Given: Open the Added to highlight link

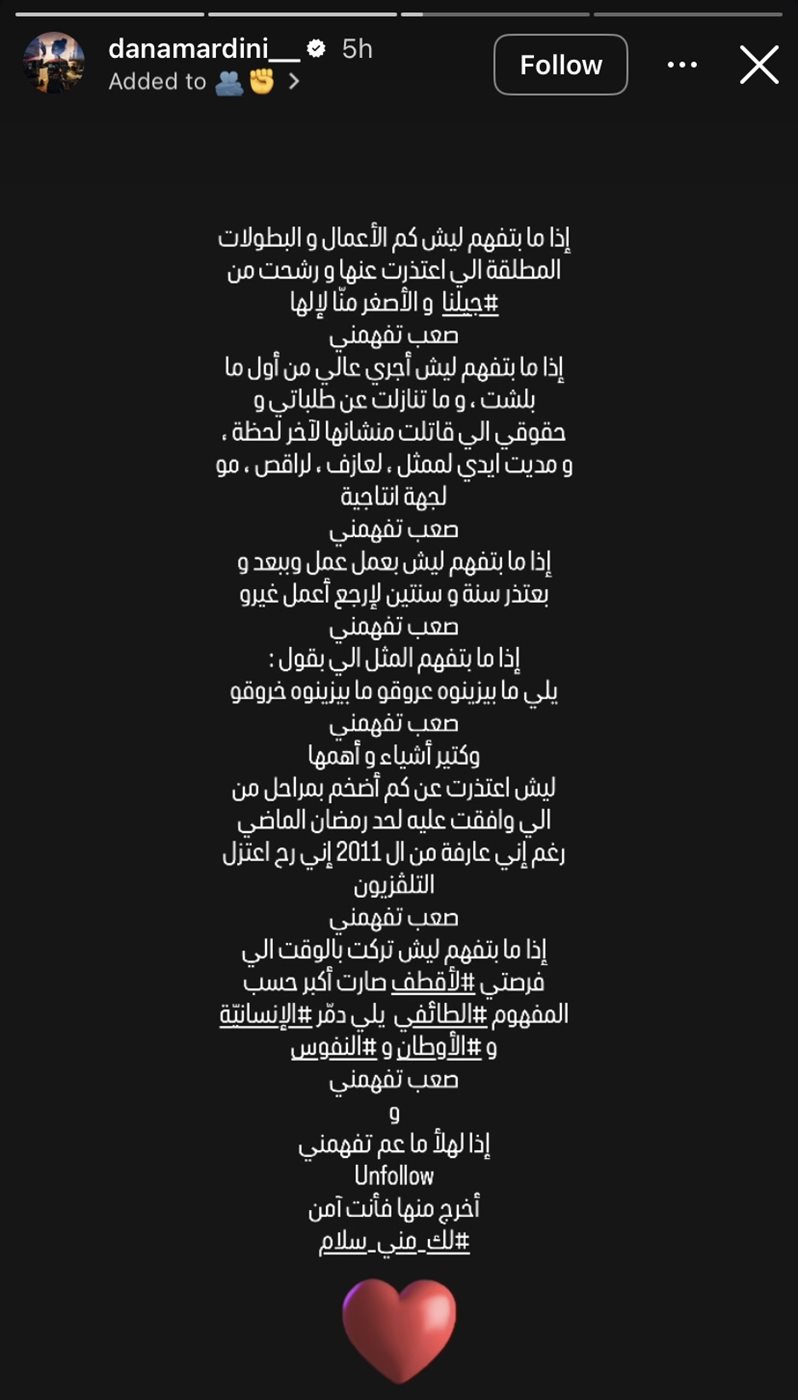Looking at the screenshot, I should click(205, 82).
